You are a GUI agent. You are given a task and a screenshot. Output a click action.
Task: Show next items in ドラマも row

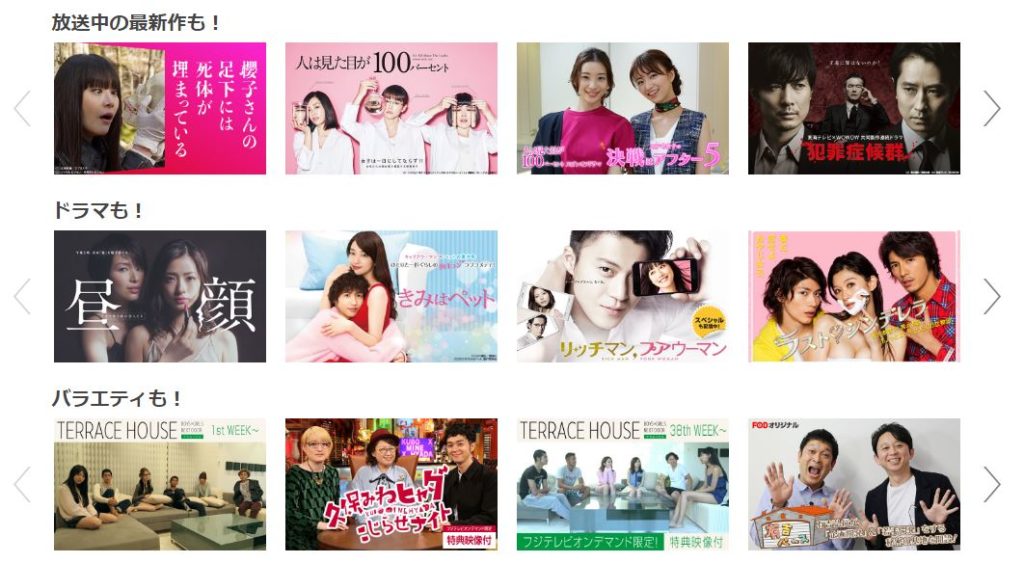click(x=991, y=296)
